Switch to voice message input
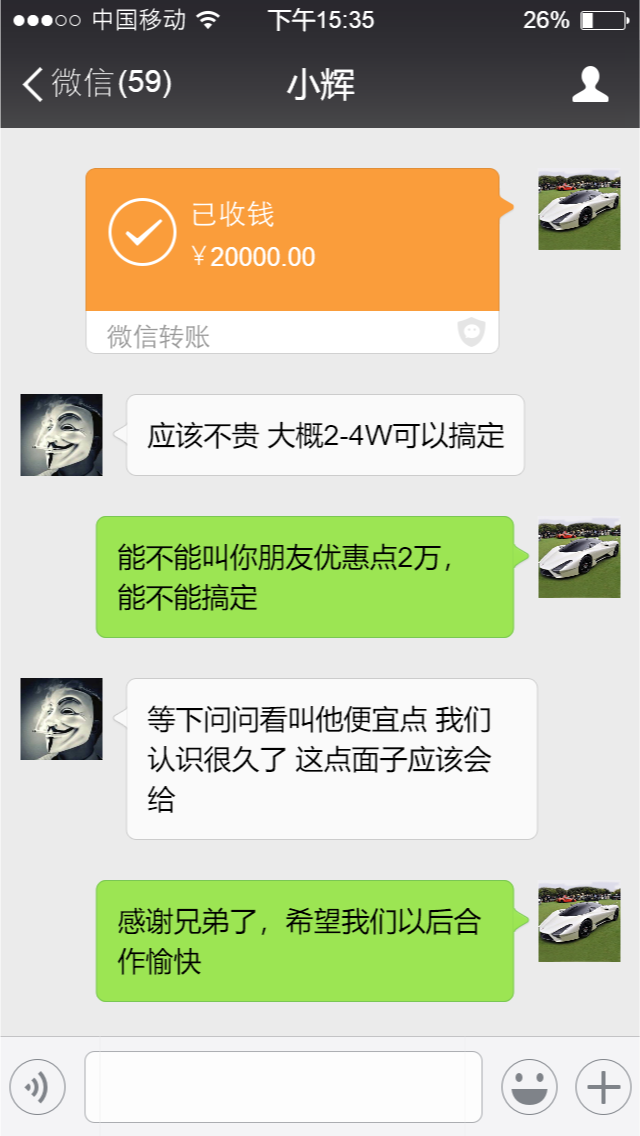The image size is (640, 1136). (37, 1087)
